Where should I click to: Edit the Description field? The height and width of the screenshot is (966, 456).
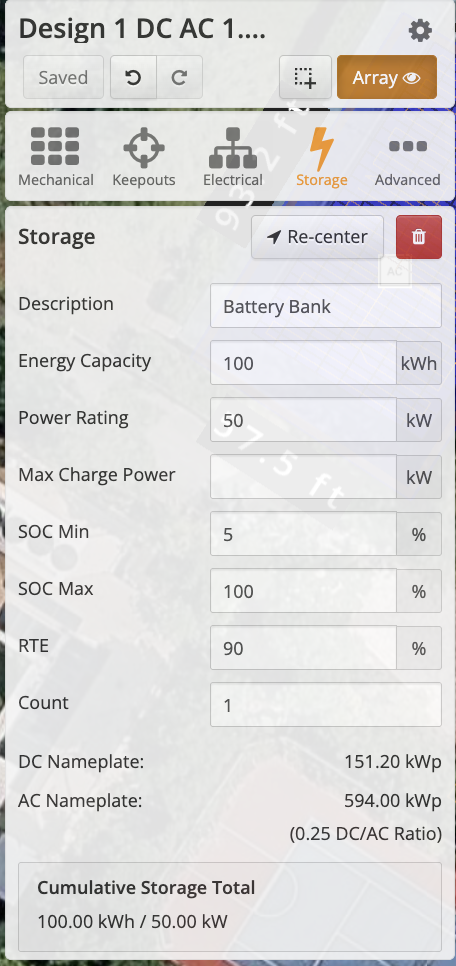(325, 306)
